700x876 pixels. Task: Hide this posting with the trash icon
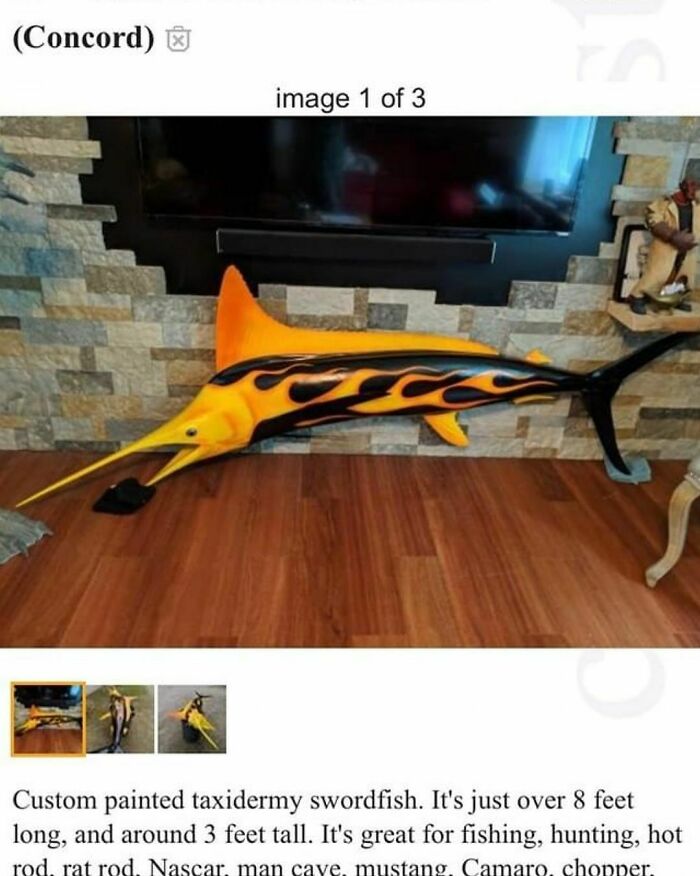(177, 39)
